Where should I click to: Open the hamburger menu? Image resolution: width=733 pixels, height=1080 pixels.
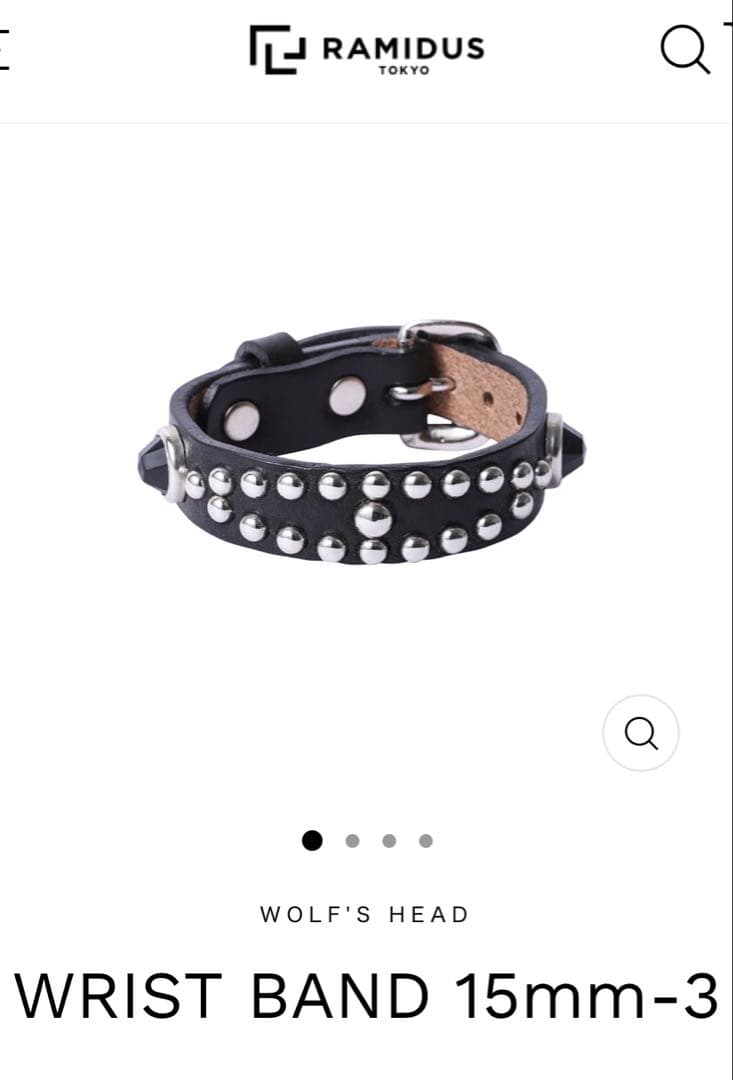[x=4, y=48]
